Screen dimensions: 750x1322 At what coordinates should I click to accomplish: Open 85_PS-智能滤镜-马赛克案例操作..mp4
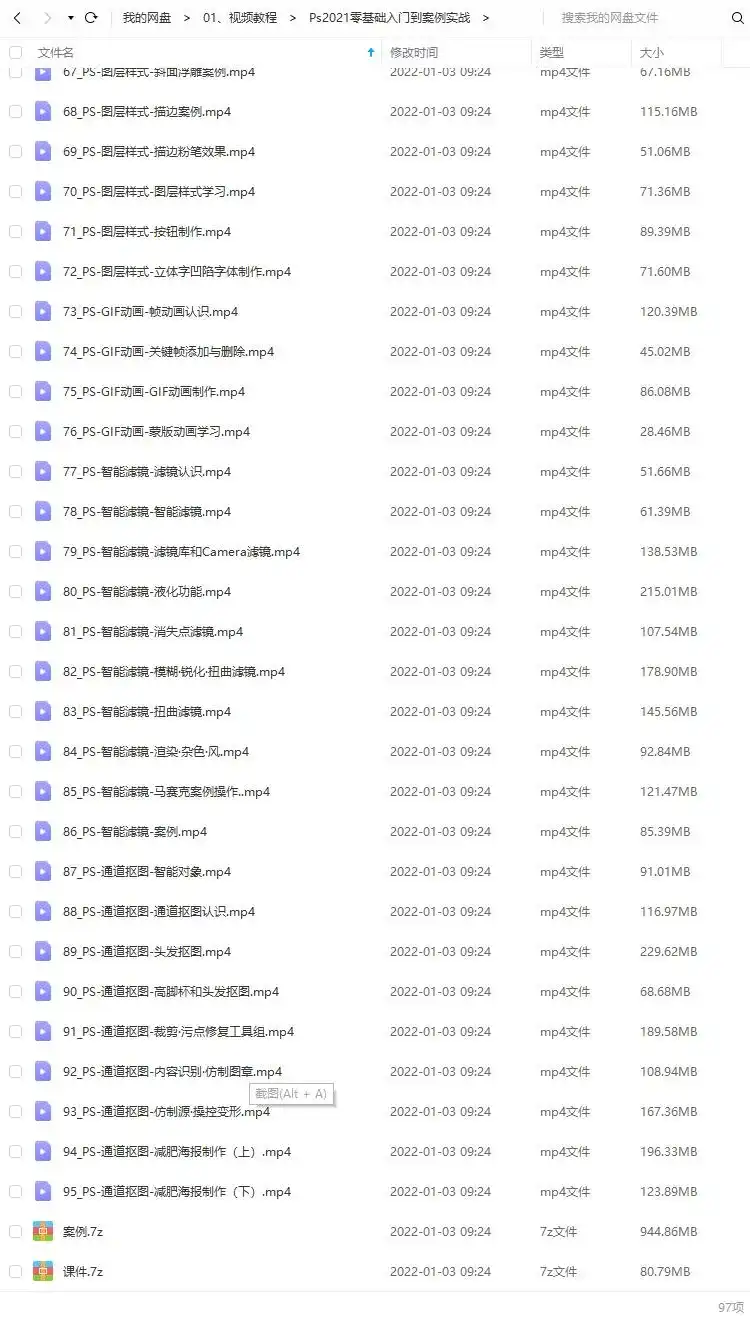[x=166, y=792]
